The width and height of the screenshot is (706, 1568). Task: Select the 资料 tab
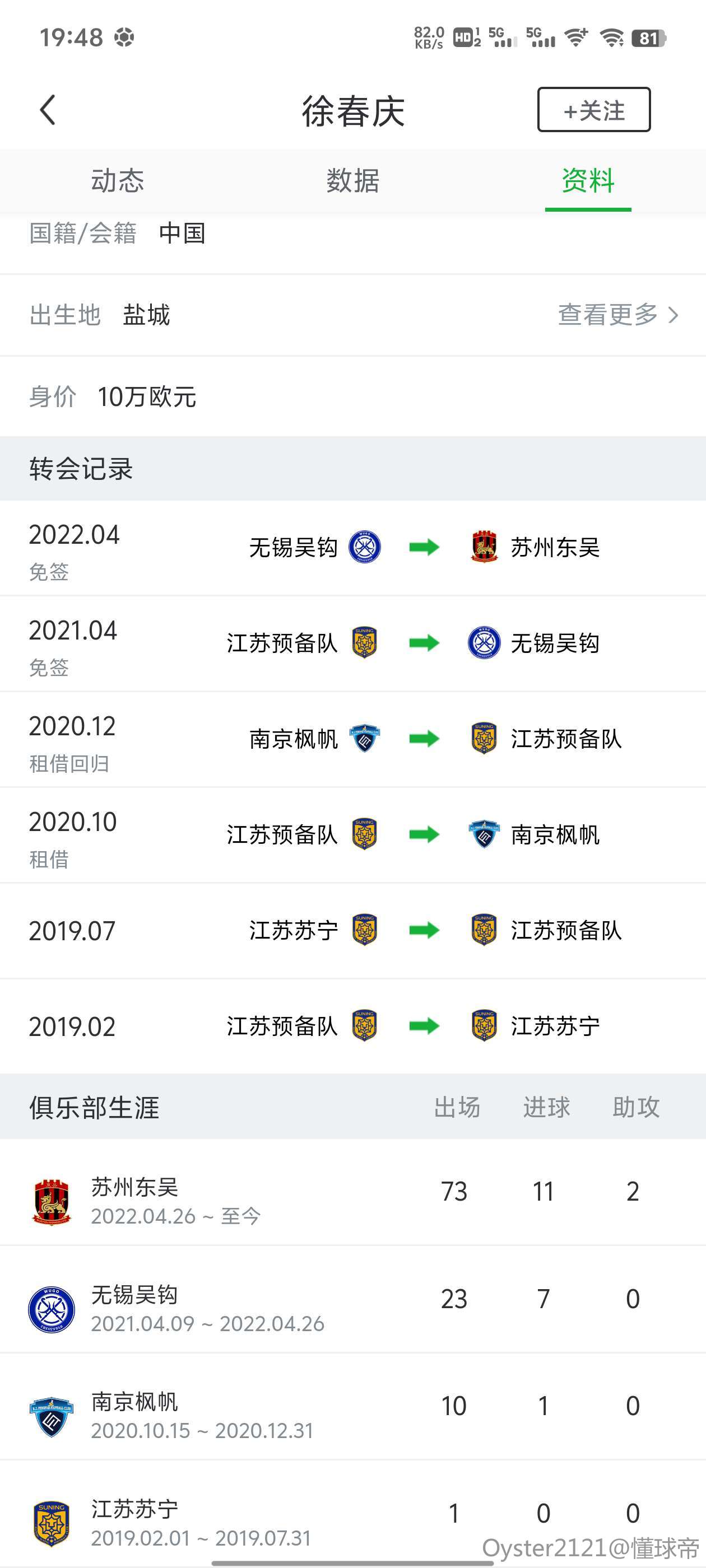click(588, 181)
